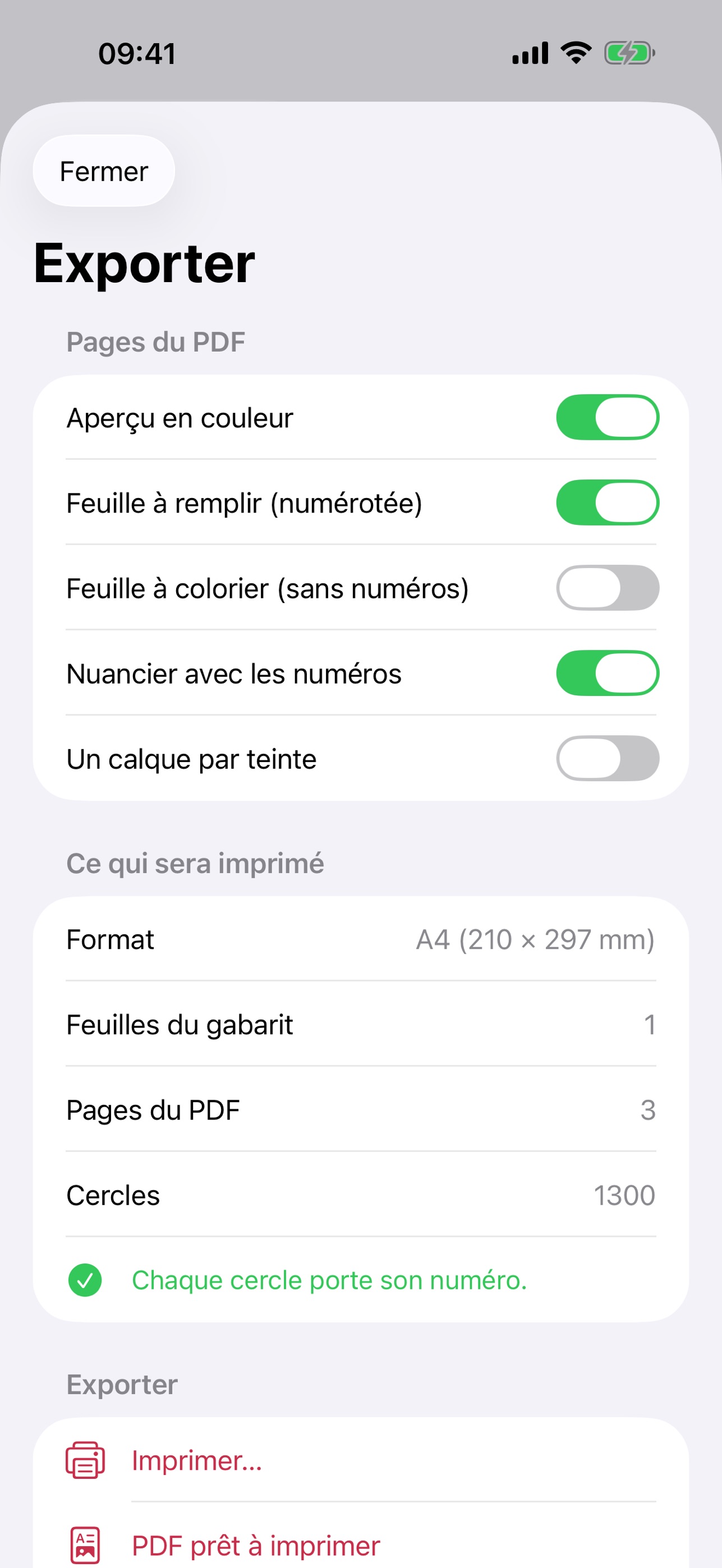Disable Feuille à remplir (numérotée)

(x=607, y=503)
